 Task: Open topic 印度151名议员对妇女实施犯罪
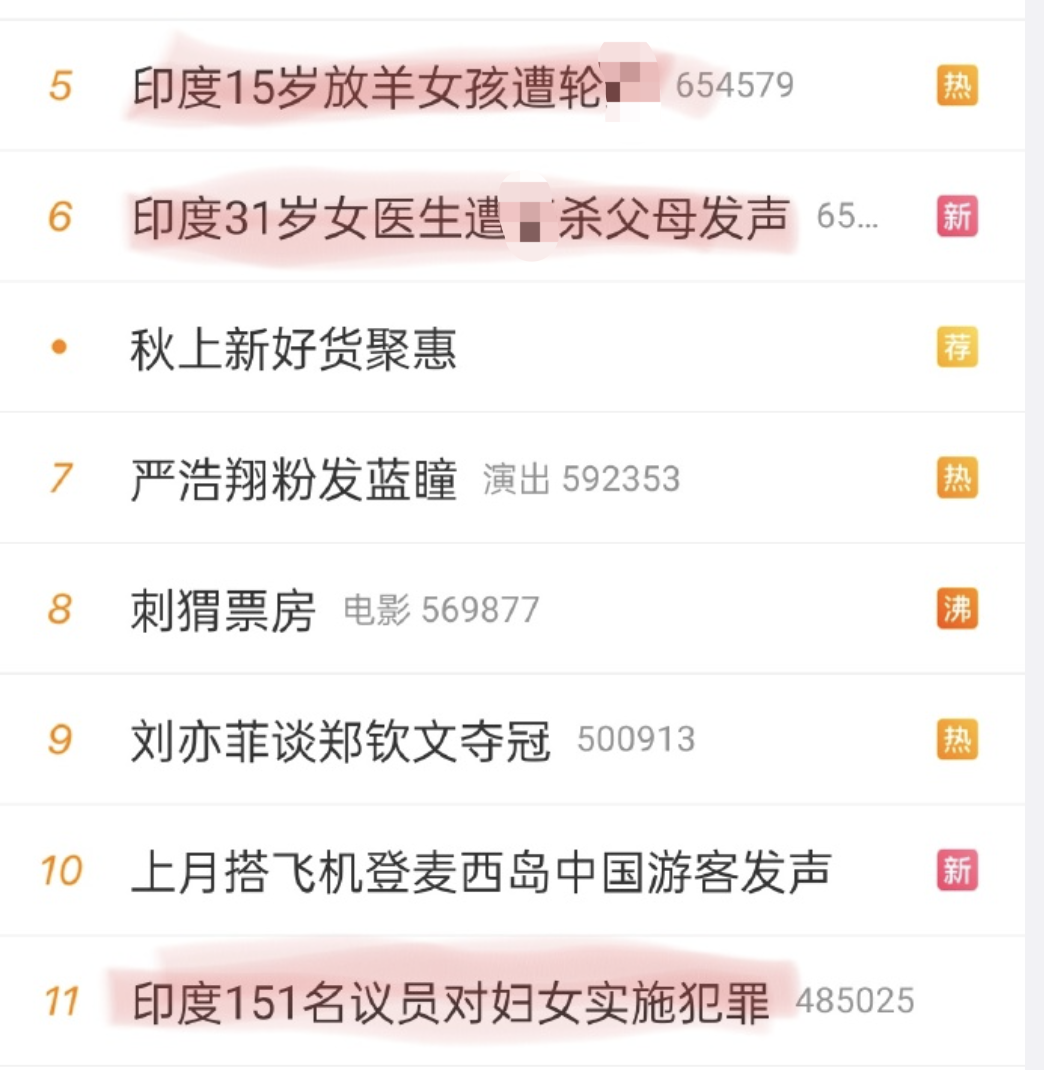point(450,1002)
